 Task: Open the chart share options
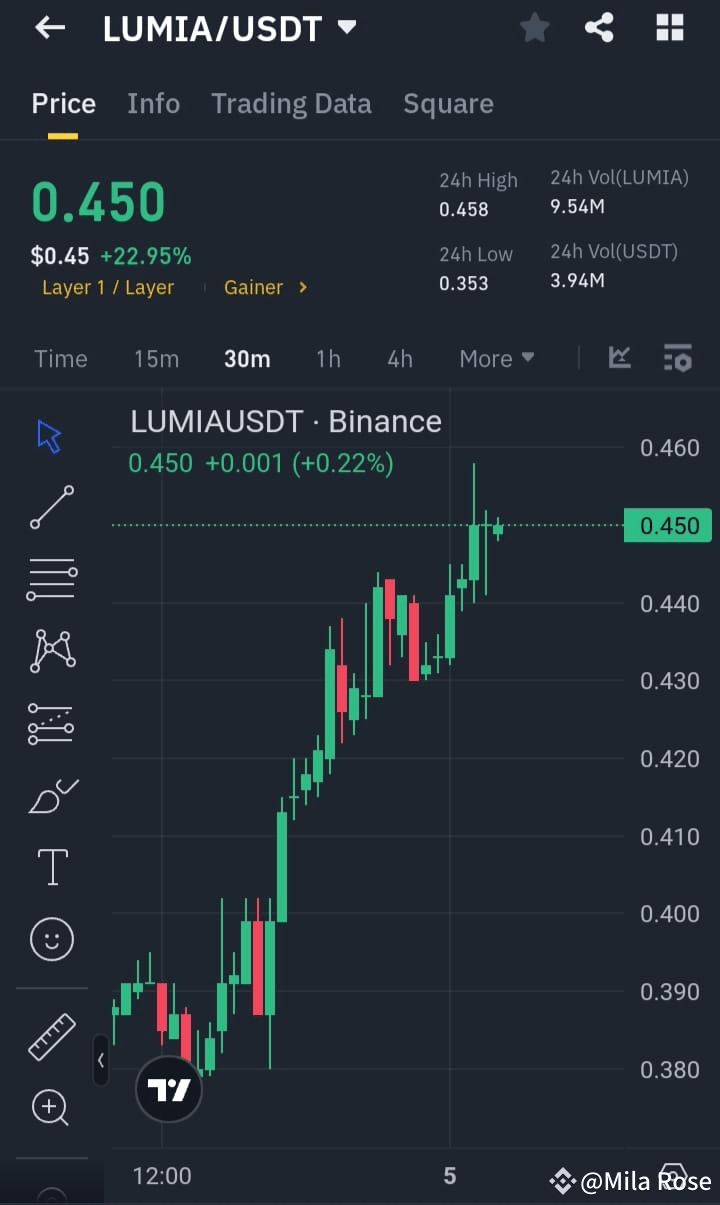click(599, 27)
